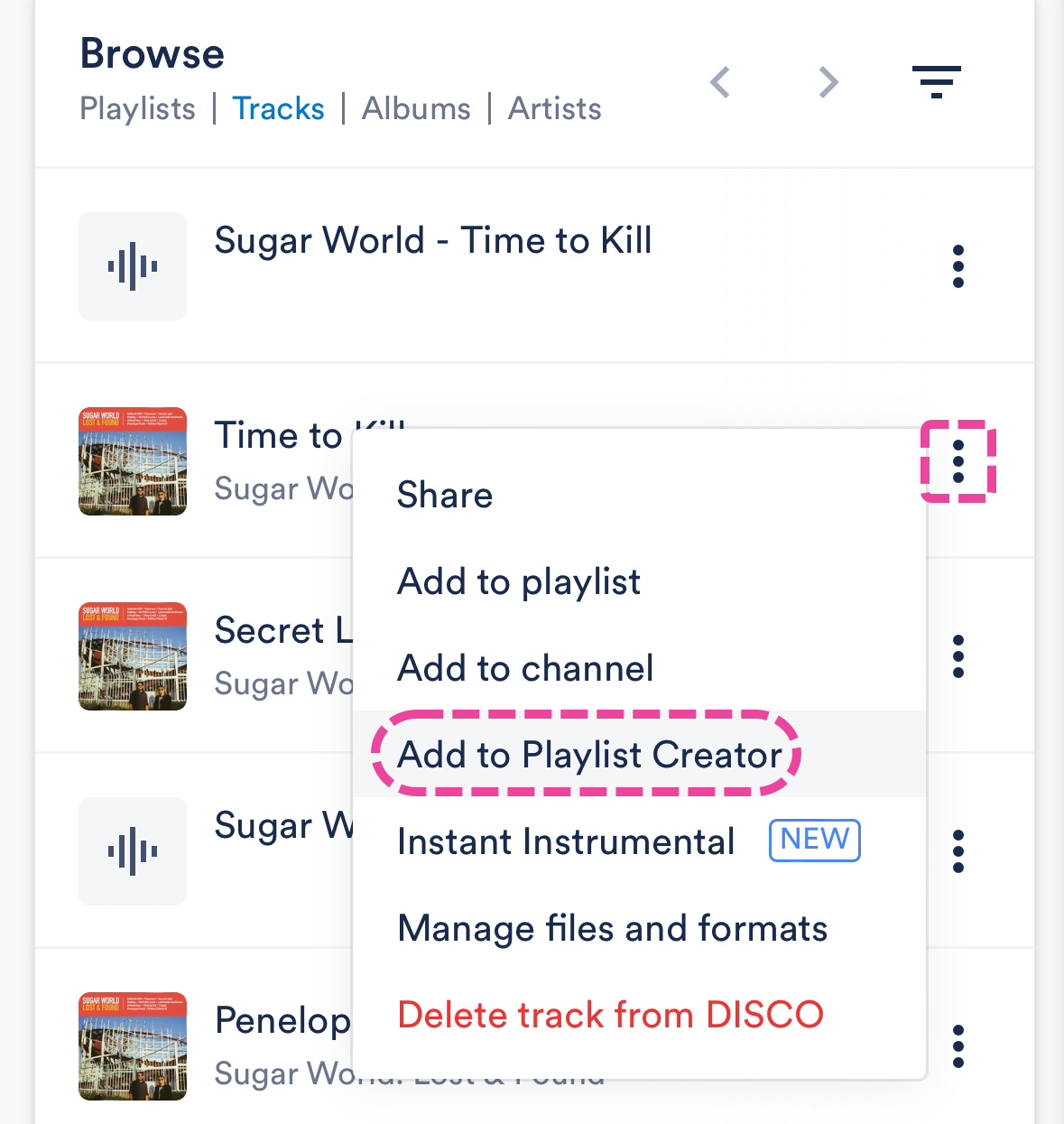Open the options menu for the Penelope track

(958, 1046)
